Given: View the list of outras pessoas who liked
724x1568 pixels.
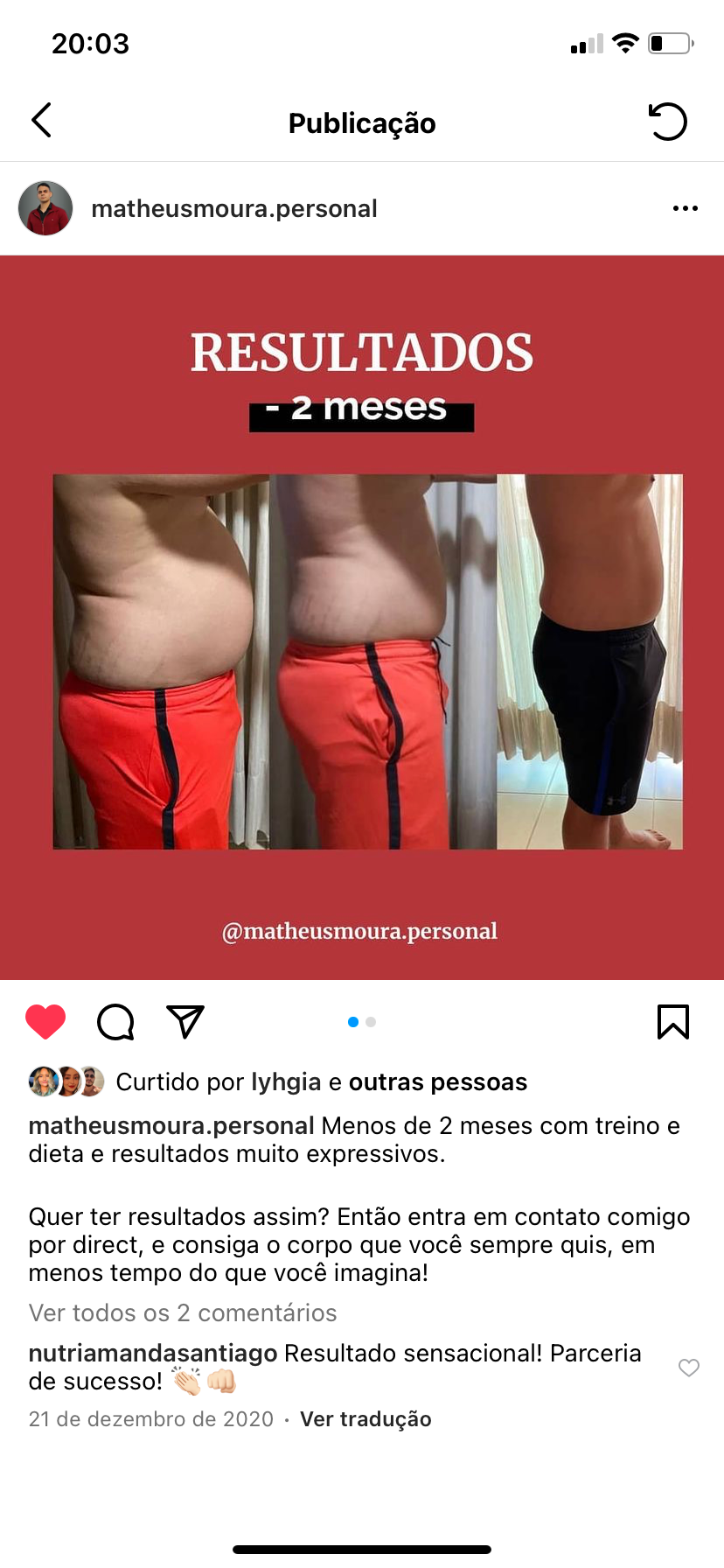Looking at the screenshot, I should [x=437, y=1082].
